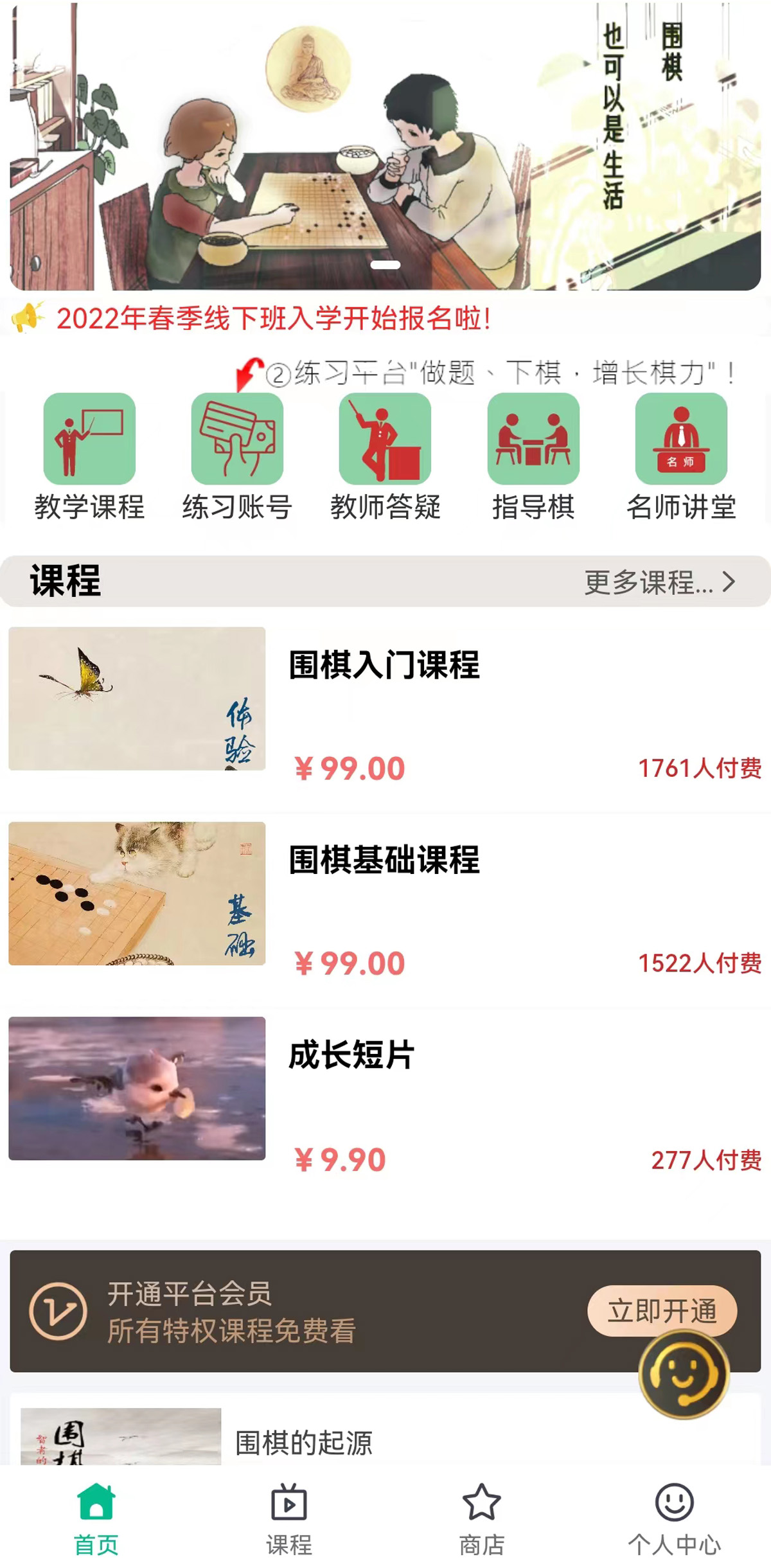Open the 围棋的起源 article
The height and width of the screenshot is (1568, 771).
coord(303,1443)
